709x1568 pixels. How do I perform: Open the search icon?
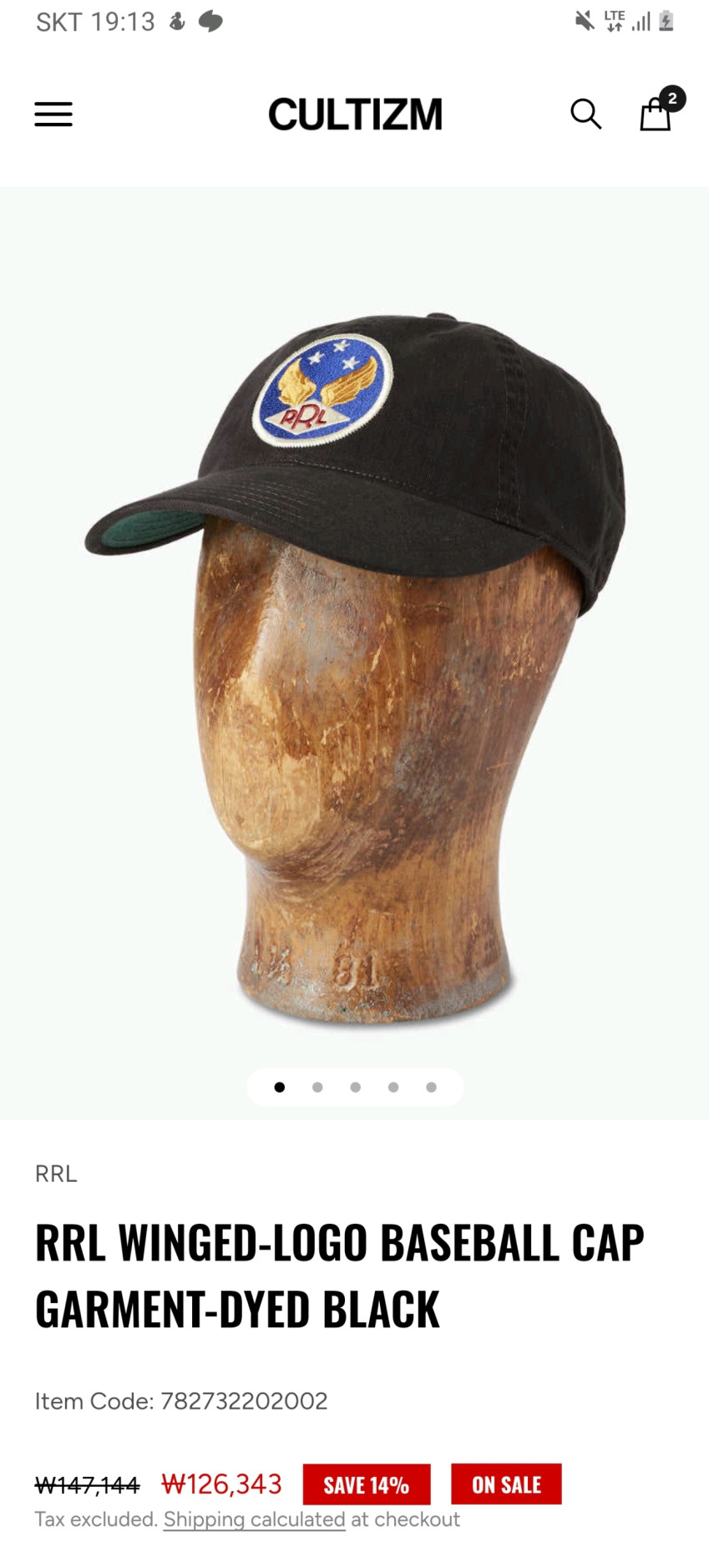[585, 114]
